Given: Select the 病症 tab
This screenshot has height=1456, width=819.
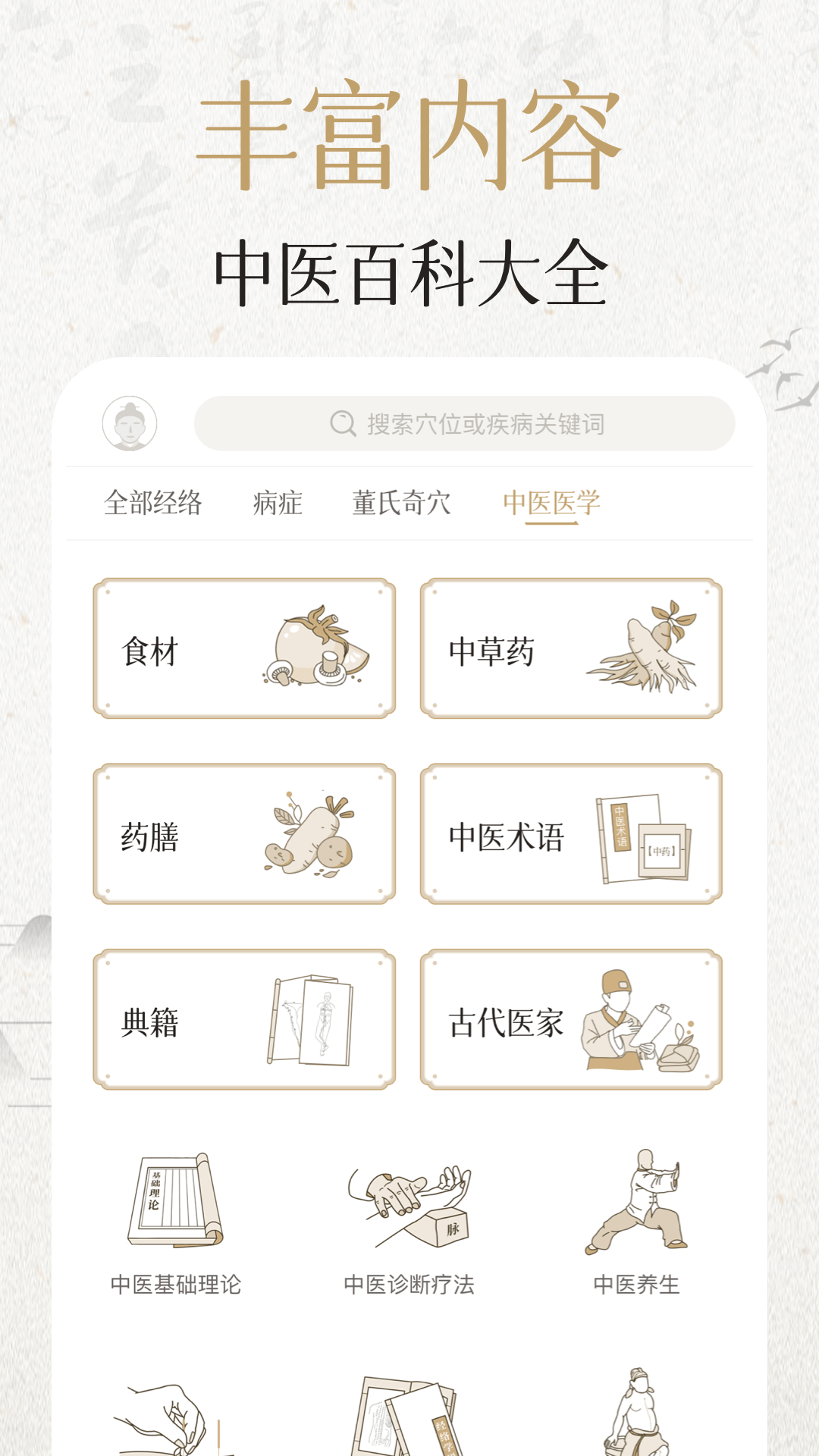Looking at the screenshot, I should 277,502.
